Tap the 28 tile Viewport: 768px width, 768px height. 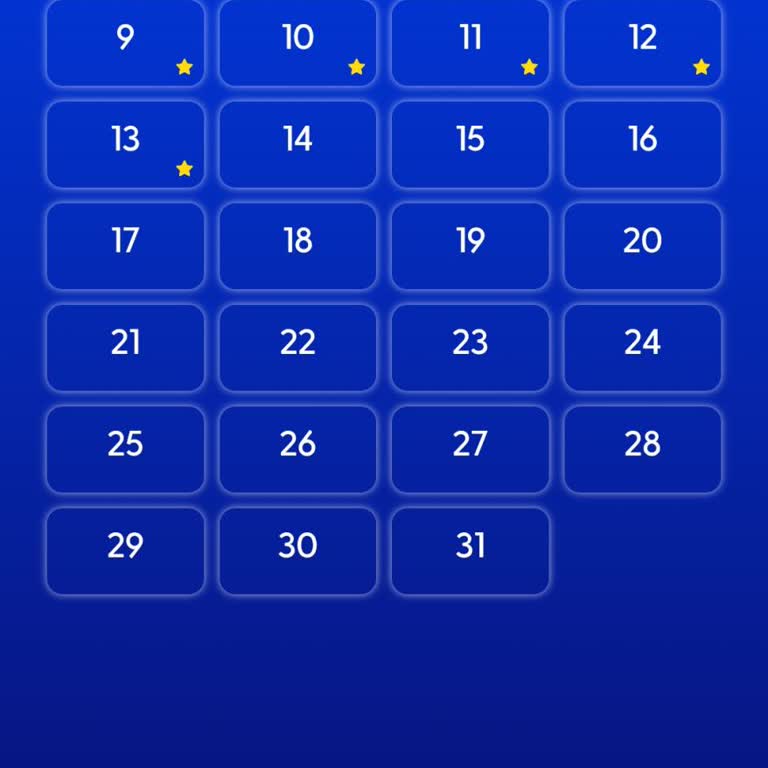tap(642, 449)
